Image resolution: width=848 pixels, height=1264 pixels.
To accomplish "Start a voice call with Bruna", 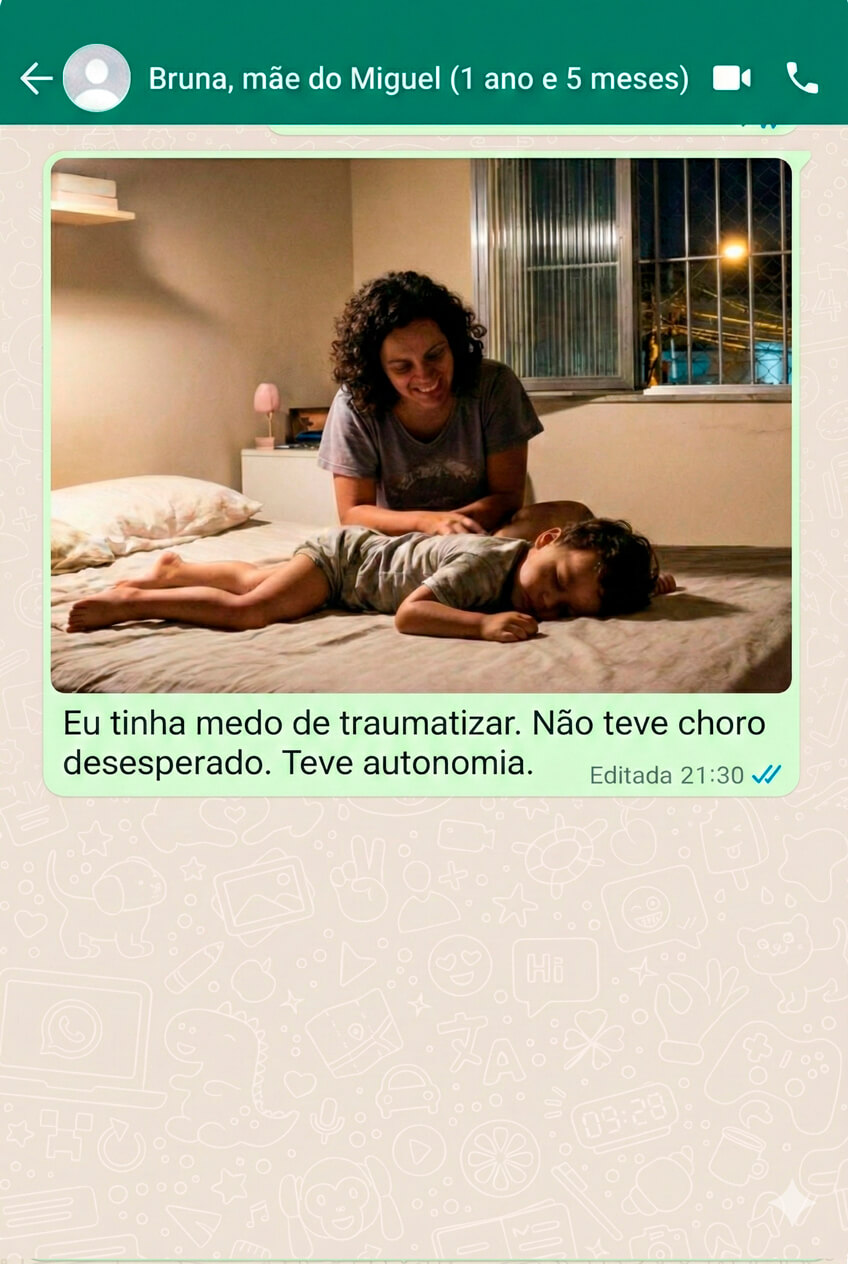I will click(801, 78).
